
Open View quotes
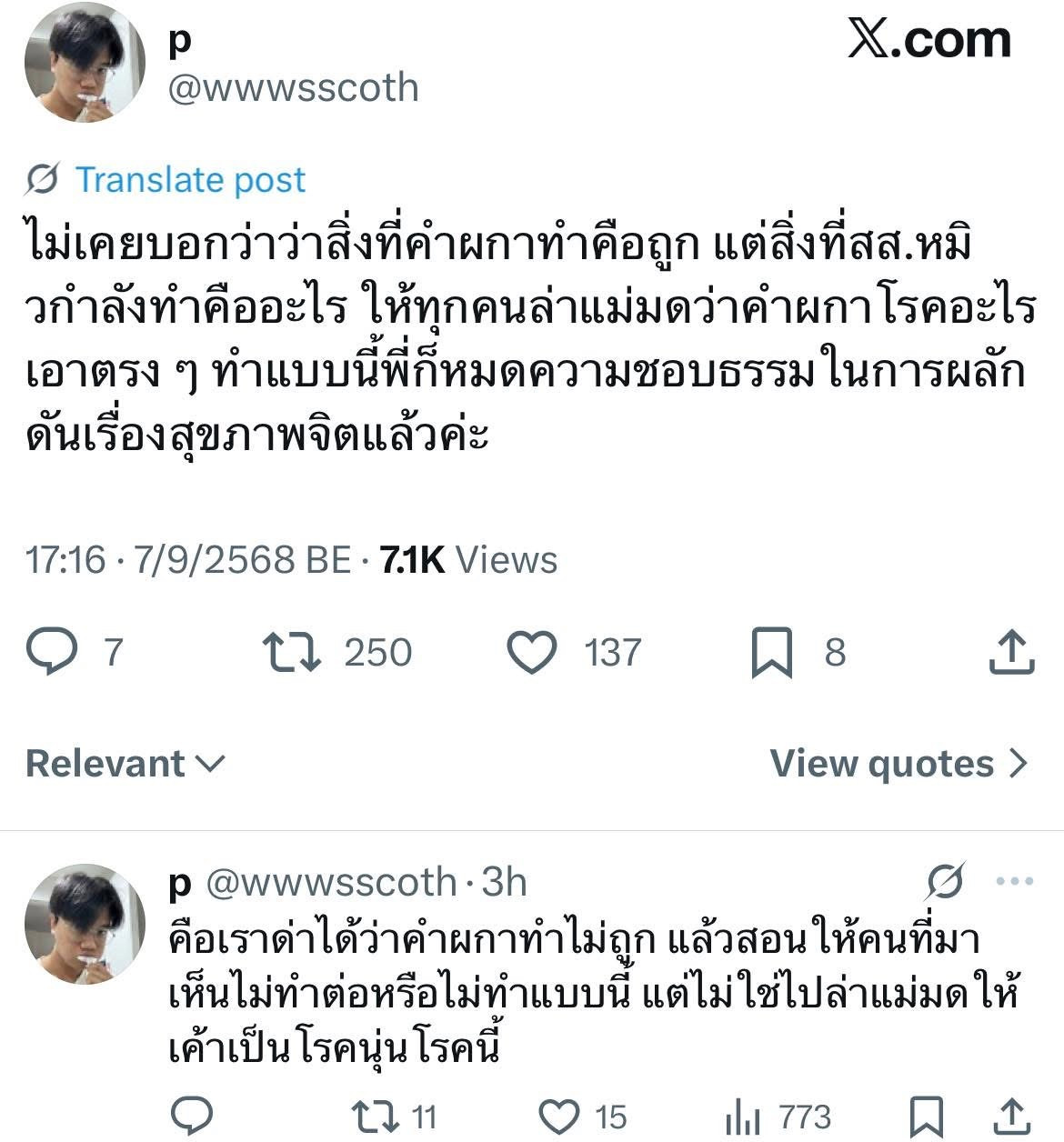[x=898, y=764]
